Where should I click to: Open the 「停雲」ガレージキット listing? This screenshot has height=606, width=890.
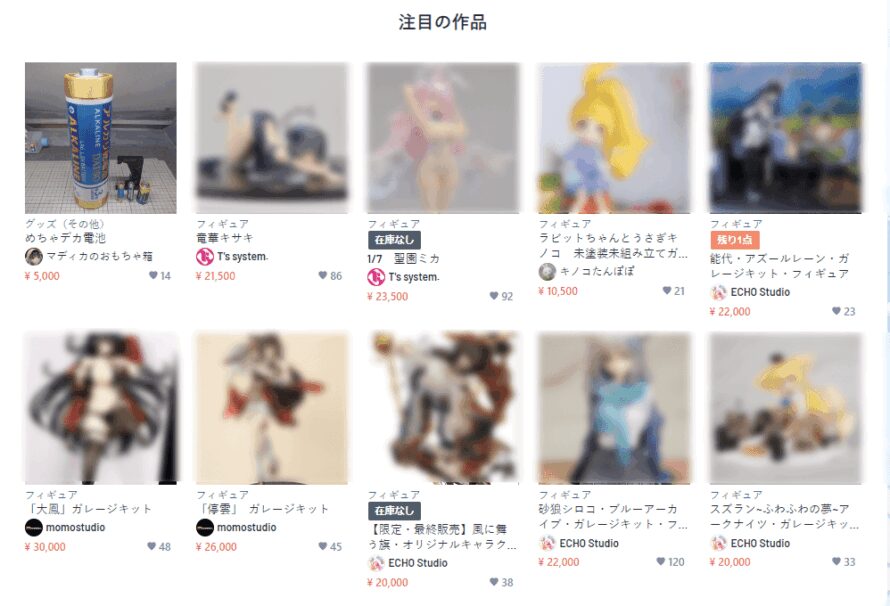pyautogui.click(x=272, y=408)
